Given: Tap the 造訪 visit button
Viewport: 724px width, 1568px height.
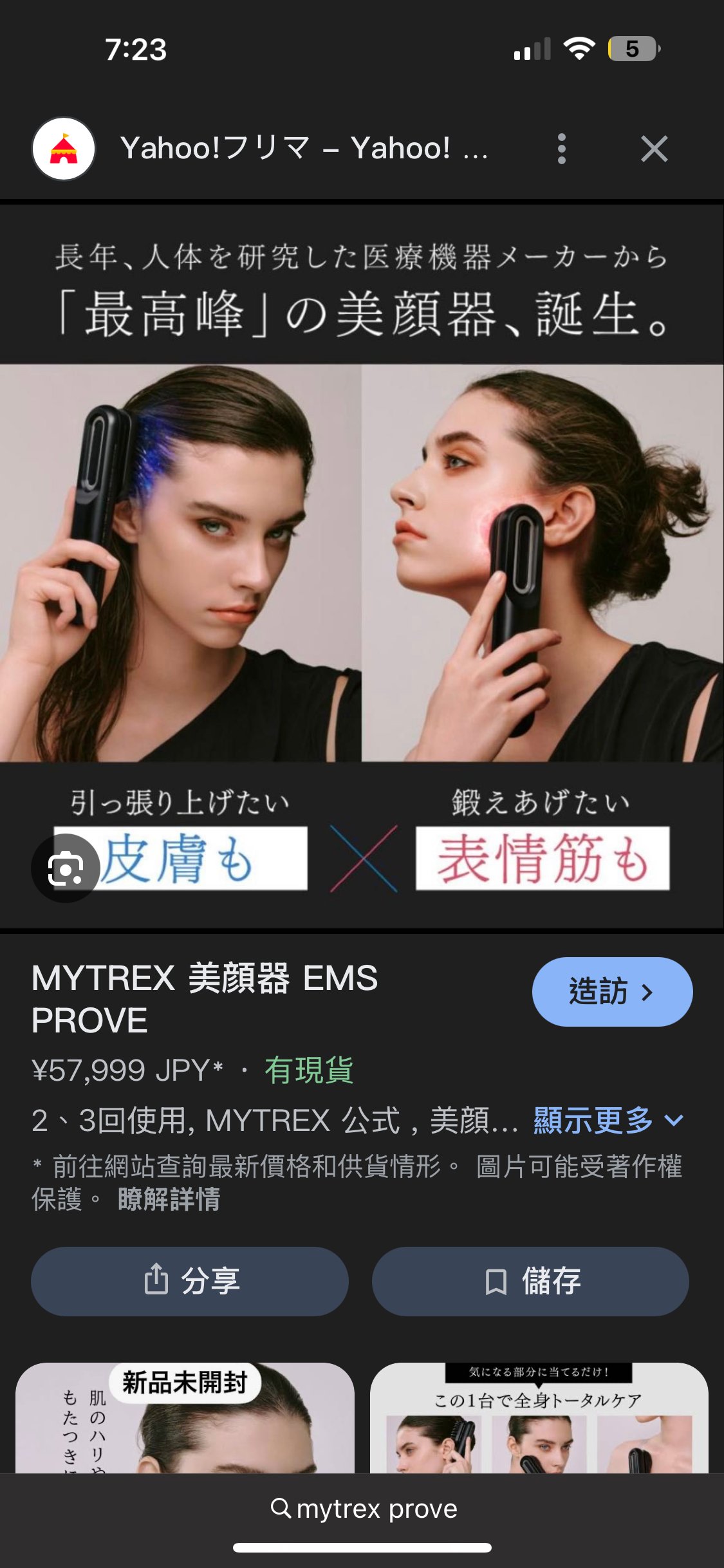Looking at the screenshot, I should (611, 992).
